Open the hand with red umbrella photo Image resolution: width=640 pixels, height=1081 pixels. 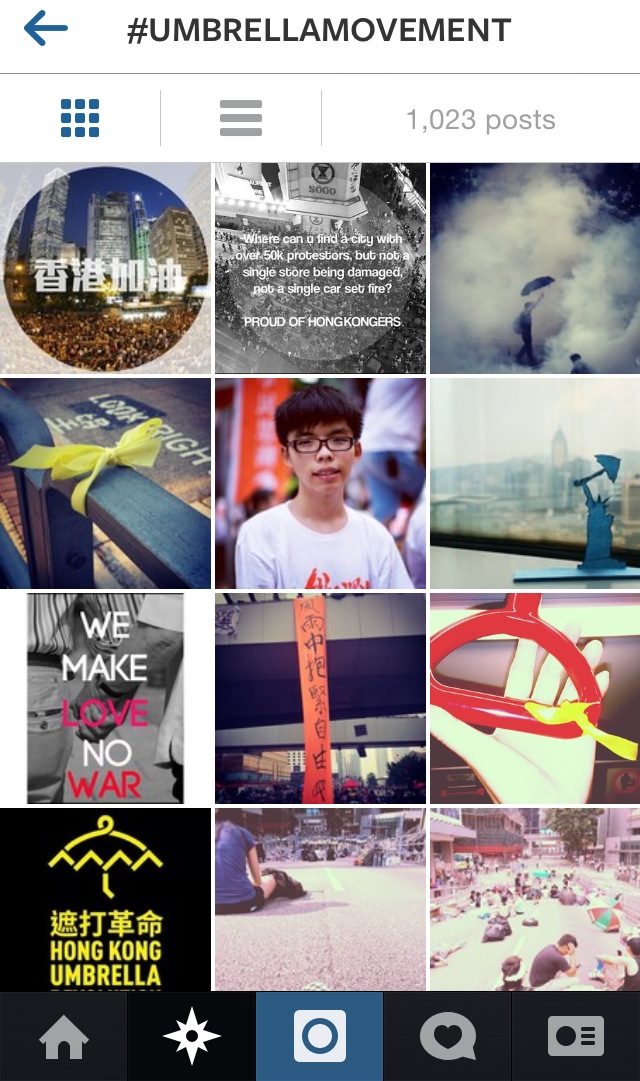click(x=535, y=698)
